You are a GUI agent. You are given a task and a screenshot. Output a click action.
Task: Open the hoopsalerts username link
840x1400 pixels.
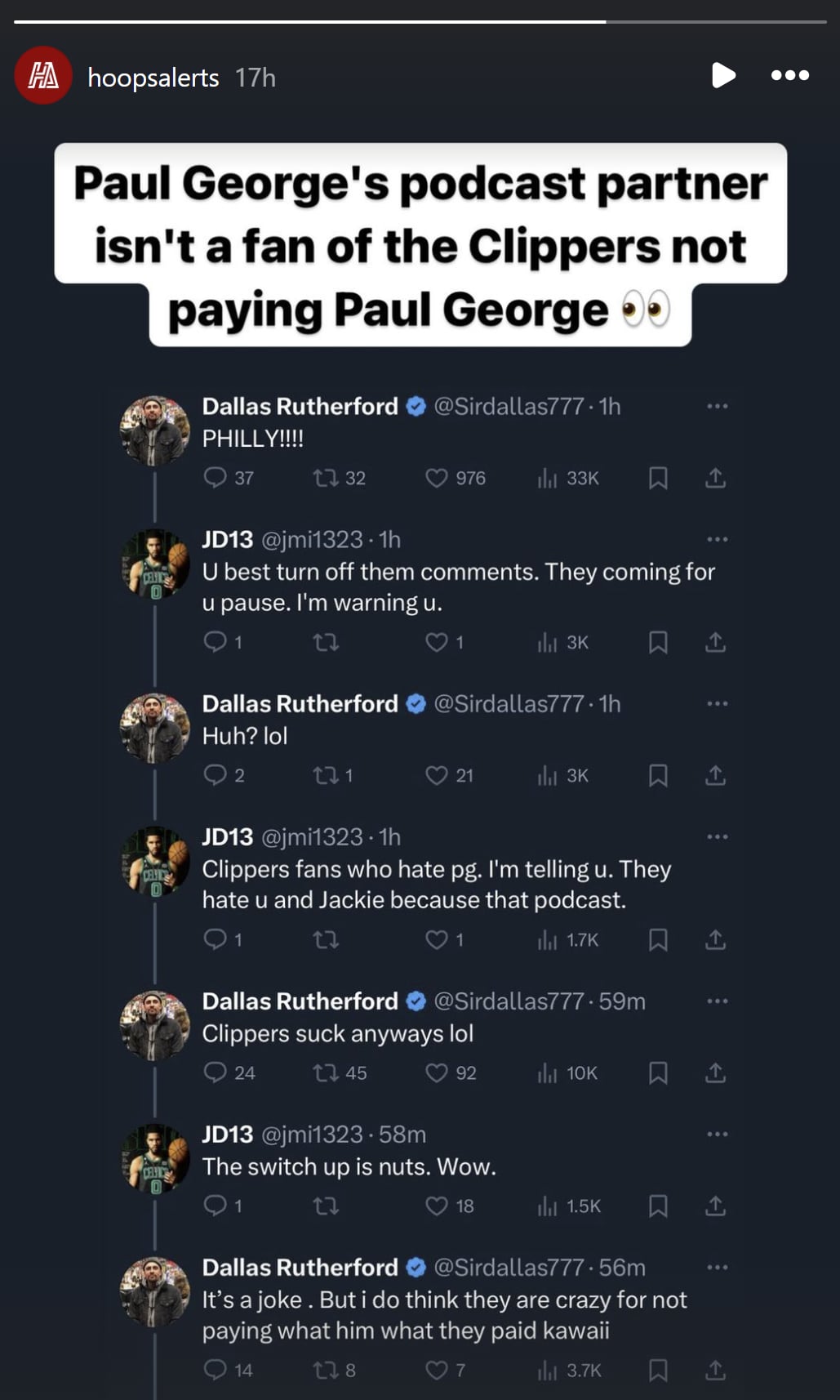point(151,78)
